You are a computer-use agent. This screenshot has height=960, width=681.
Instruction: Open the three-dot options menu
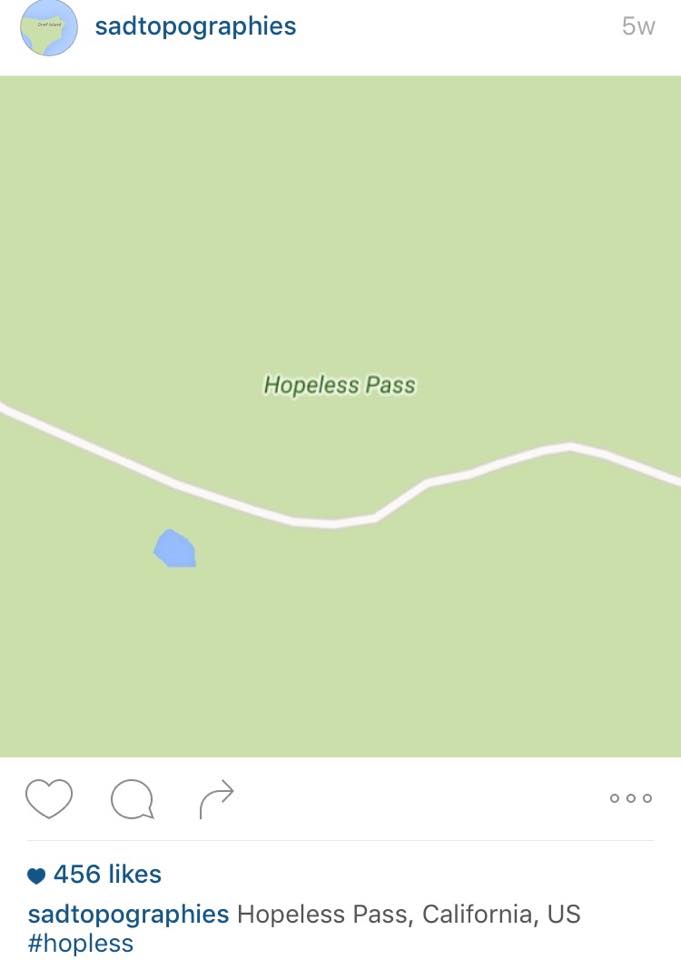(631, 798)
